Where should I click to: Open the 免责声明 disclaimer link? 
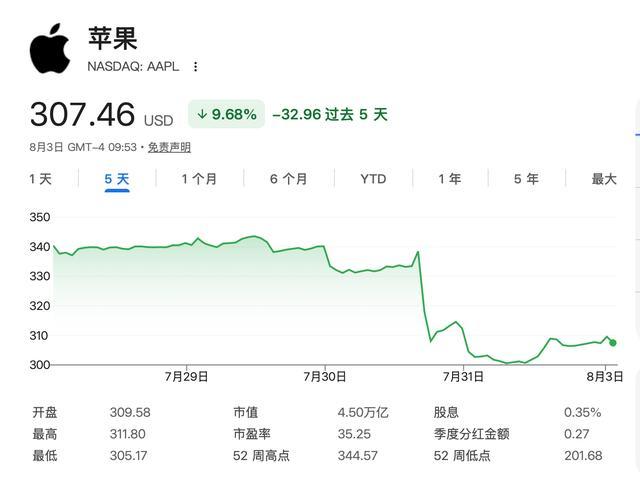pos(169,147)
